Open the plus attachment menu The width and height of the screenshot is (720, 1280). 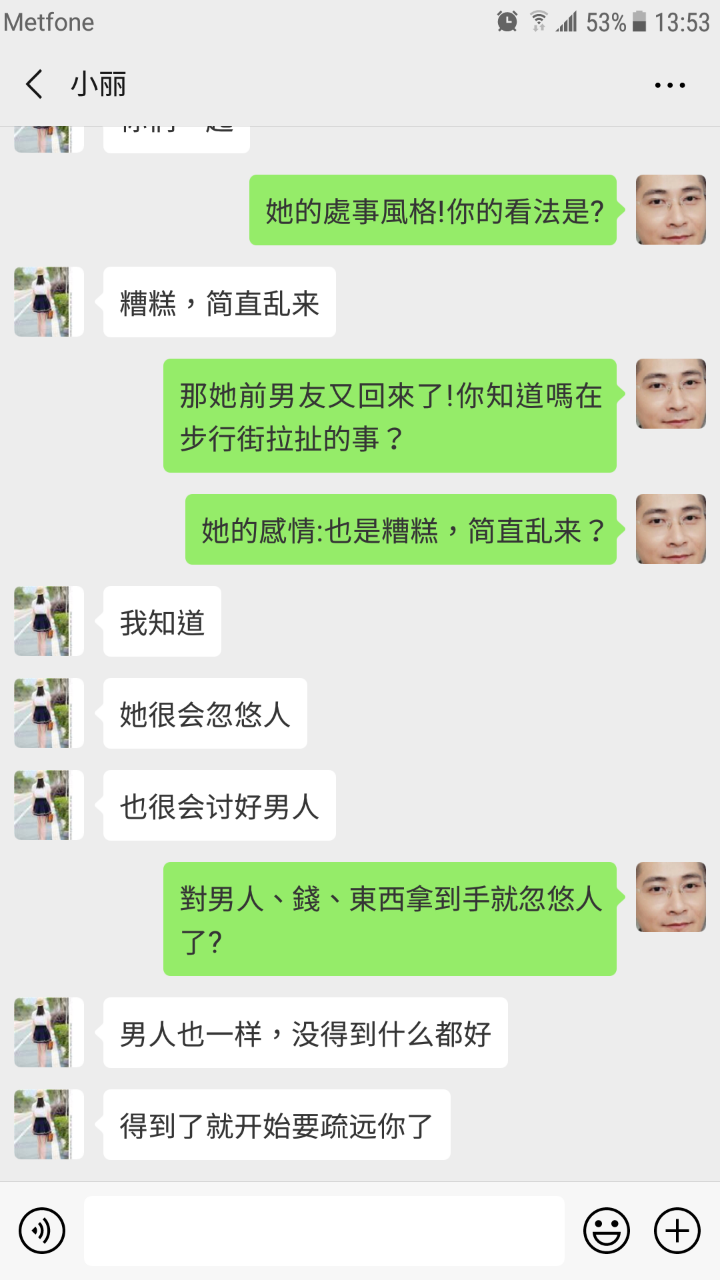(677, 1230)
